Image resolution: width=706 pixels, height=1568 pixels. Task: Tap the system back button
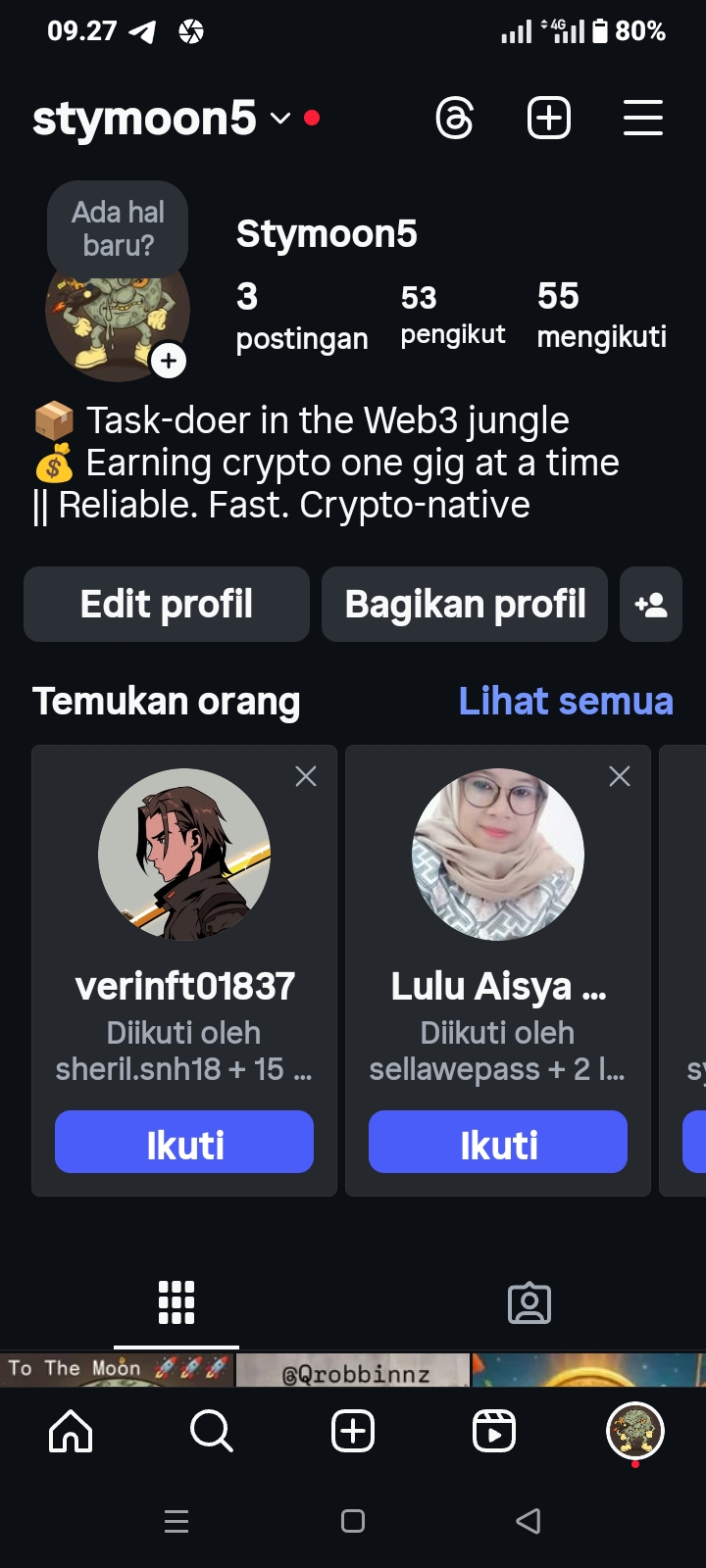pos(529,1521)
